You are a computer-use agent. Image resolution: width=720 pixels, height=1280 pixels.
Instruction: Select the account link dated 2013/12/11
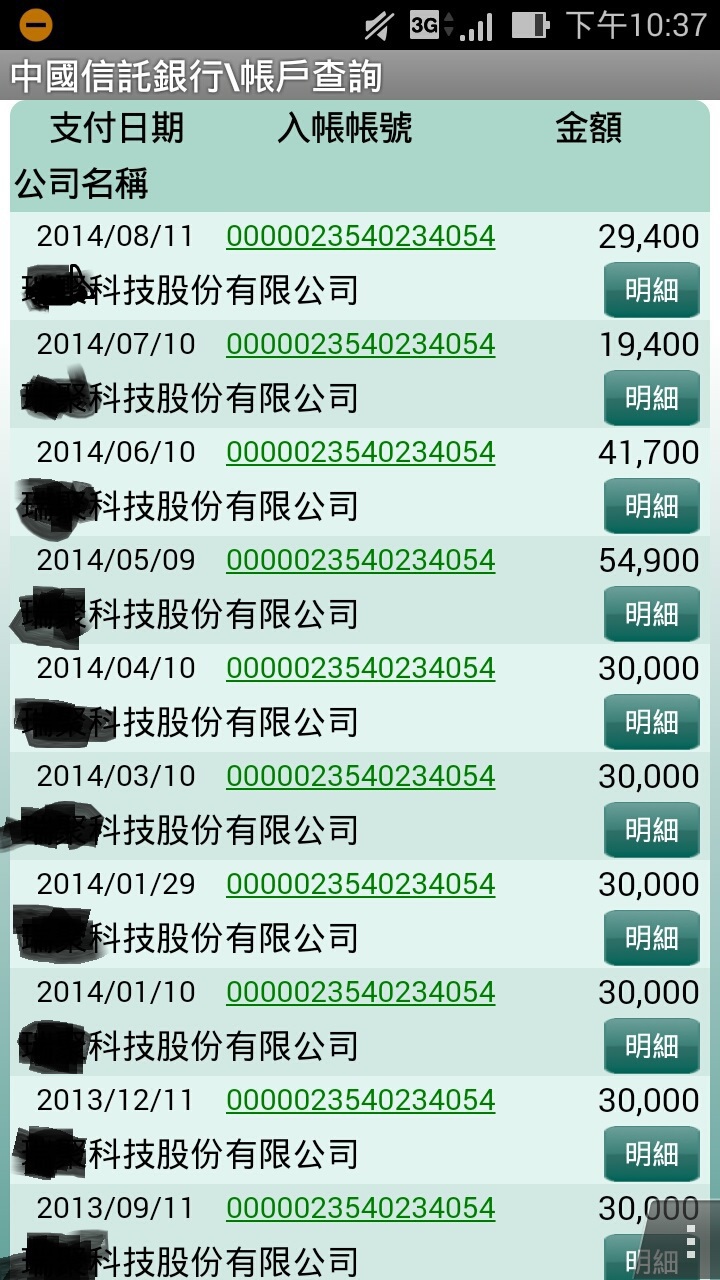click(x=361, y=1101)
